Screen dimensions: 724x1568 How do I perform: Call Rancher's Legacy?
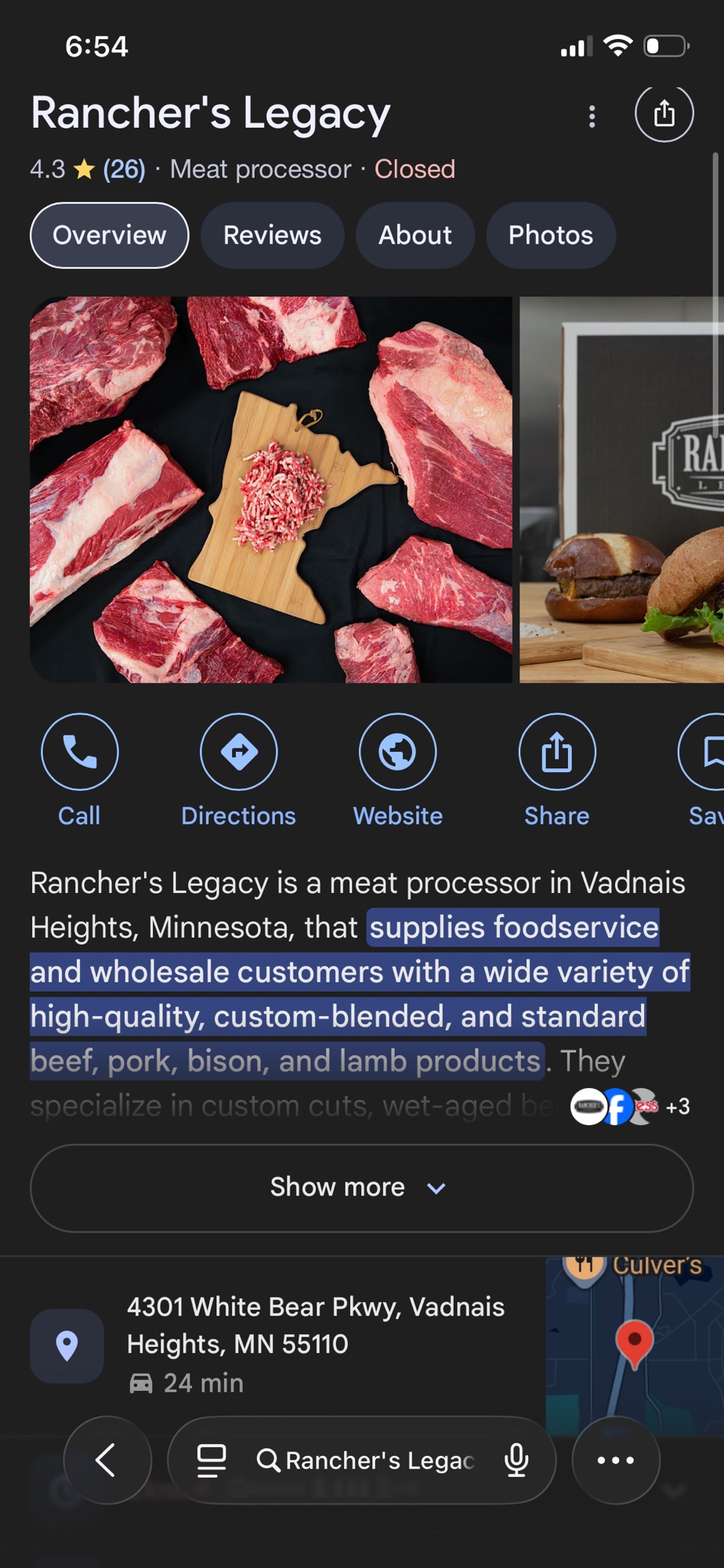80,768
